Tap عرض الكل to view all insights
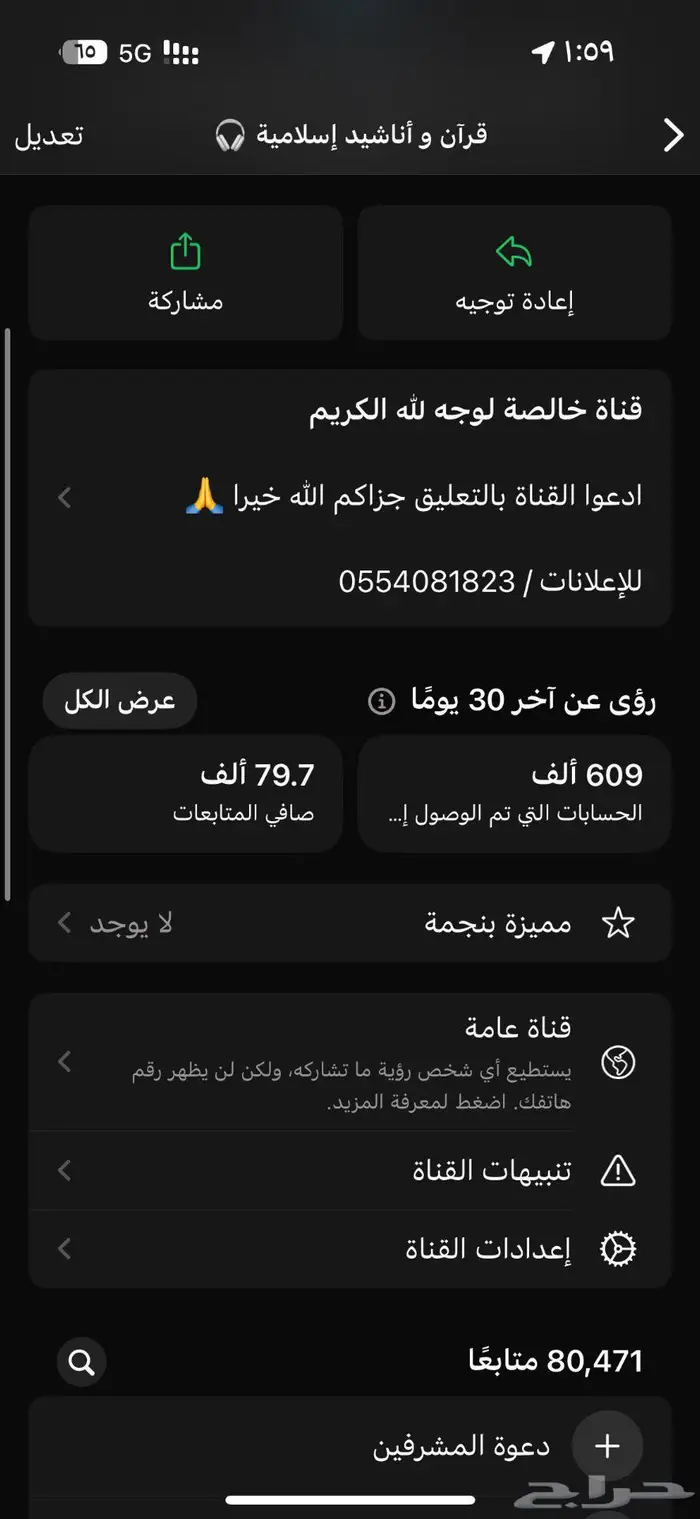Viewport: 700px width, 1519px height. tap(120, 701)
